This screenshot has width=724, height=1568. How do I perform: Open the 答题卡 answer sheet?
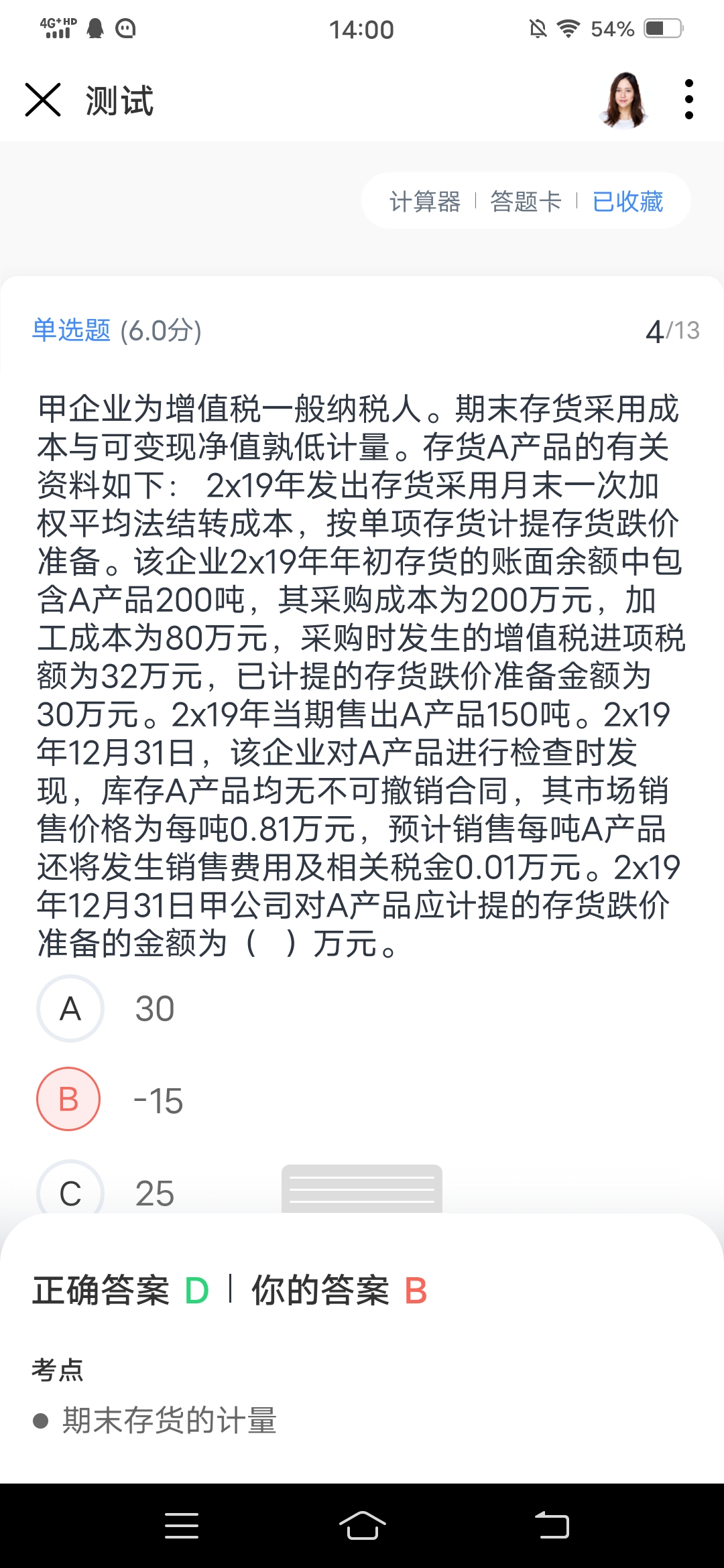[x=526, y=201]
